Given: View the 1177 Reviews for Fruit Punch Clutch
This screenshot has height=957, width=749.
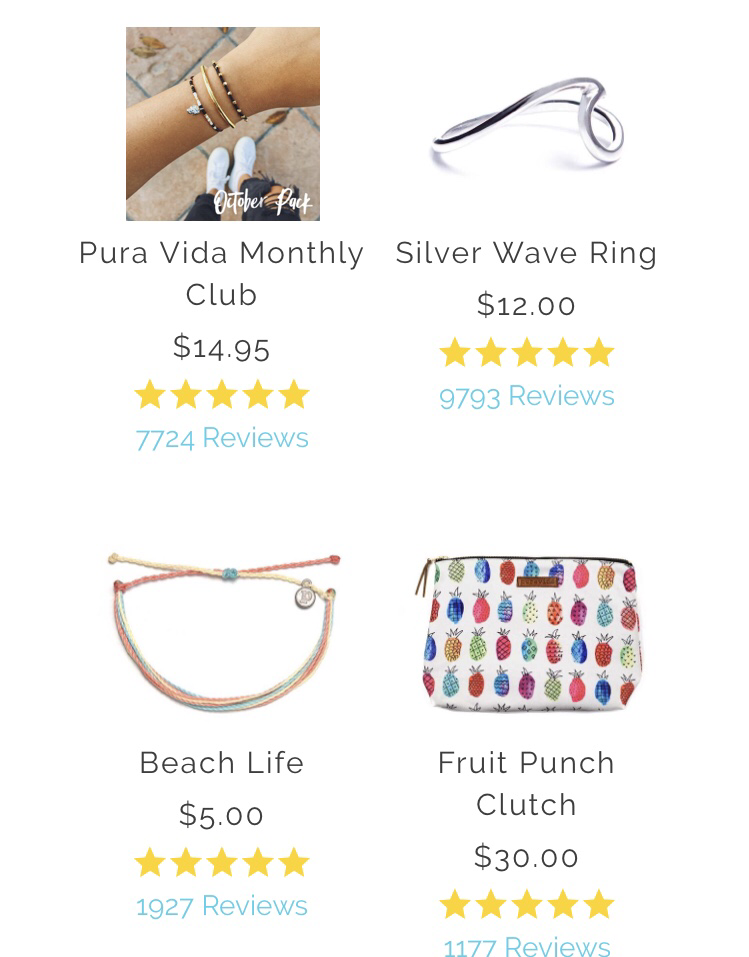Looking at the screenshot, I should pyautogui.click(x=527, y=945).
